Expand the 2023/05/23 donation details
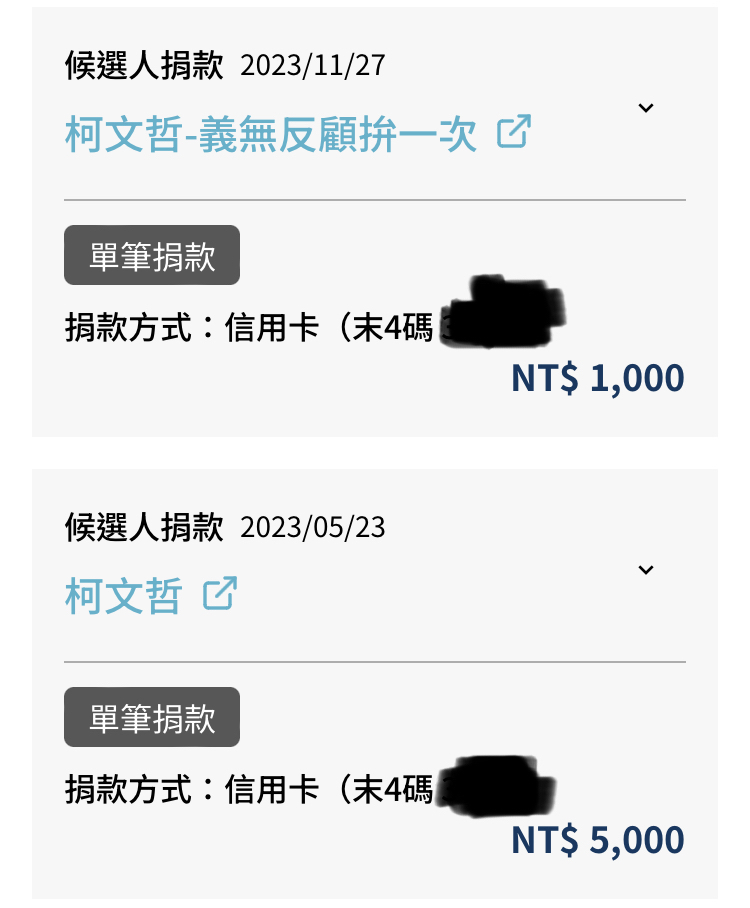The height and width of the screenshot is (908, 750). [646, 570]
